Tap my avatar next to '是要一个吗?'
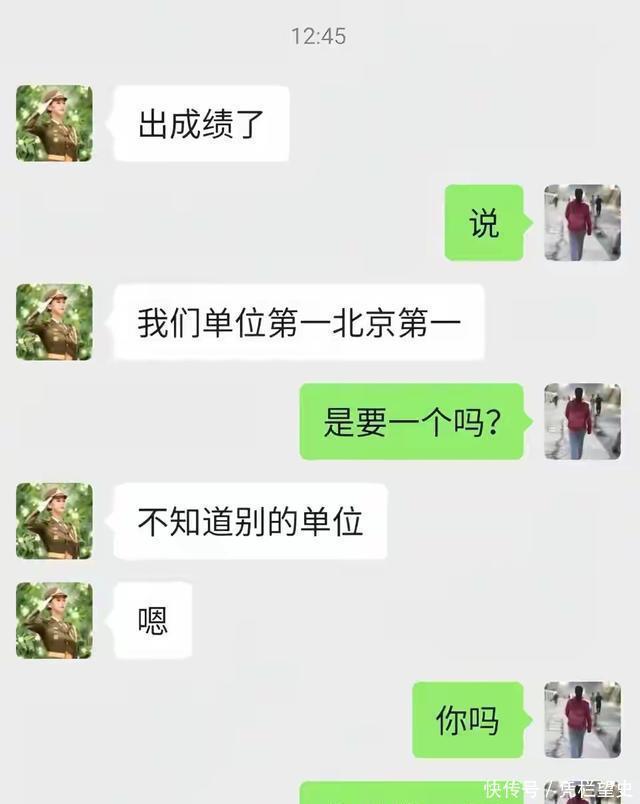This screenshot has width=640, height=804. click(582, 421)
